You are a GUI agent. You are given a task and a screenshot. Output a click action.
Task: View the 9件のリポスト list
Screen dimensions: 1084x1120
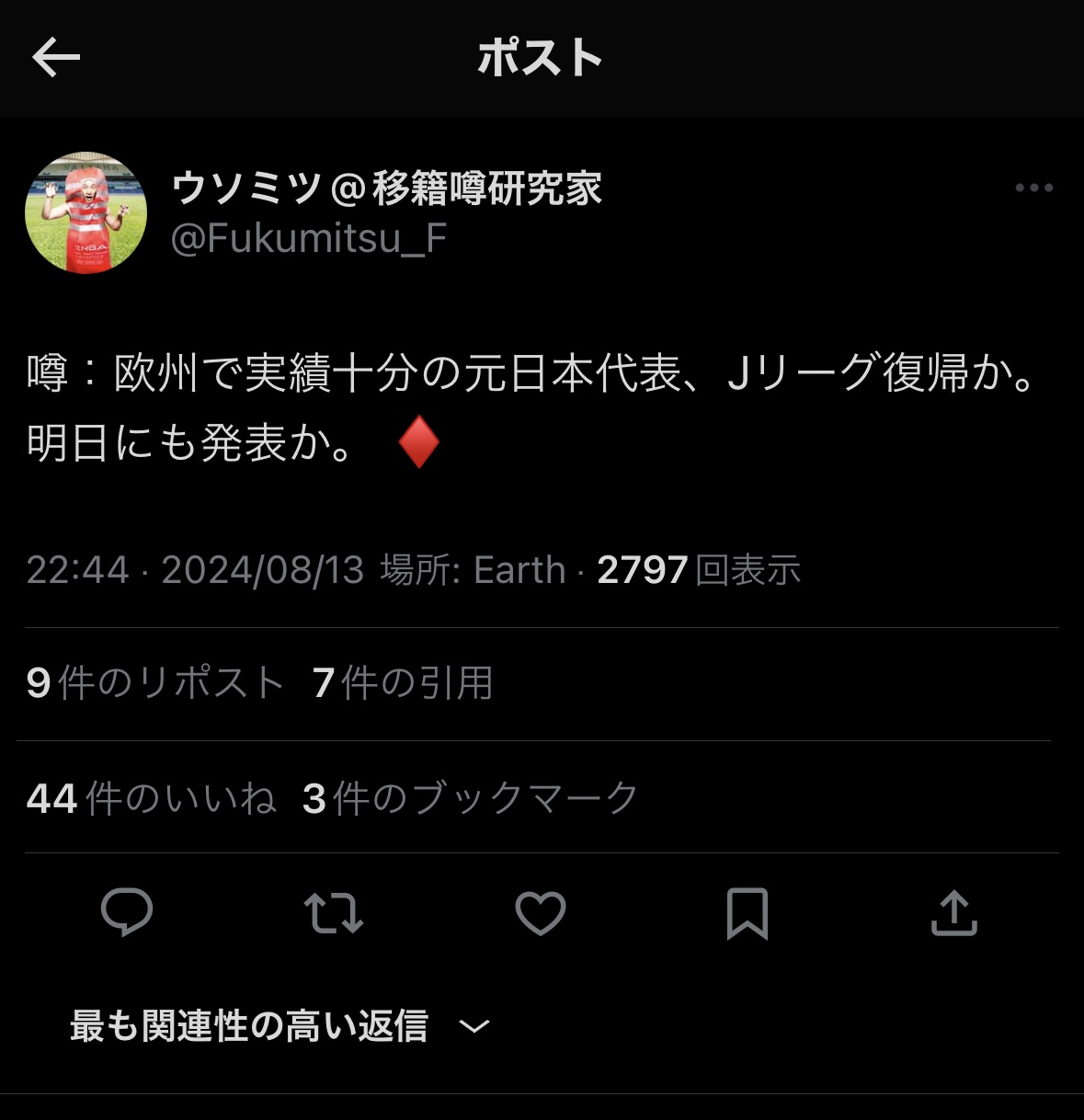(154, 683)
